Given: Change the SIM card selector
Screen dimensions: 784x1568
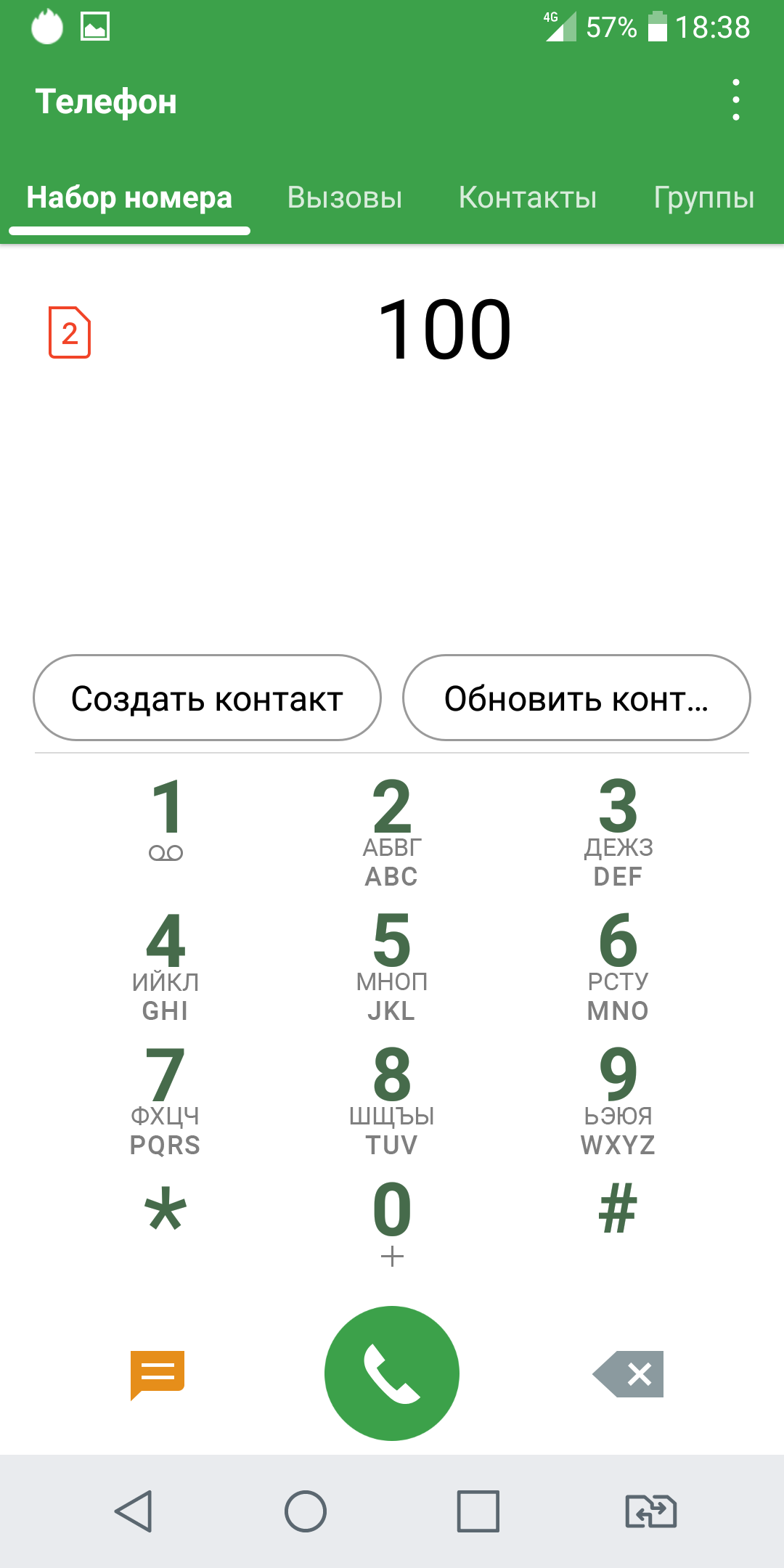Looking at the screenshot, I should 70,332.
